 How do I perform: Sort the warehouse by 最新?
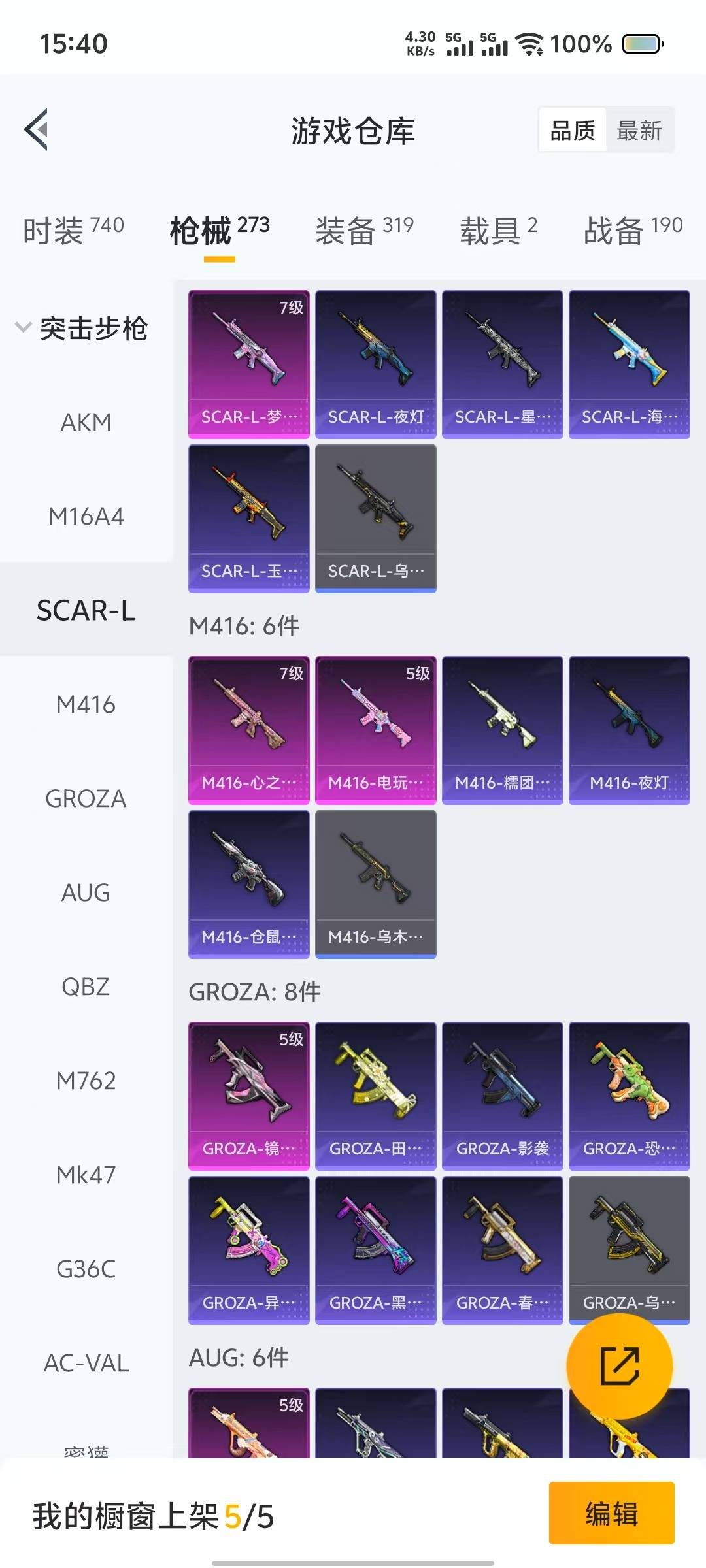[x=639, y=131]
